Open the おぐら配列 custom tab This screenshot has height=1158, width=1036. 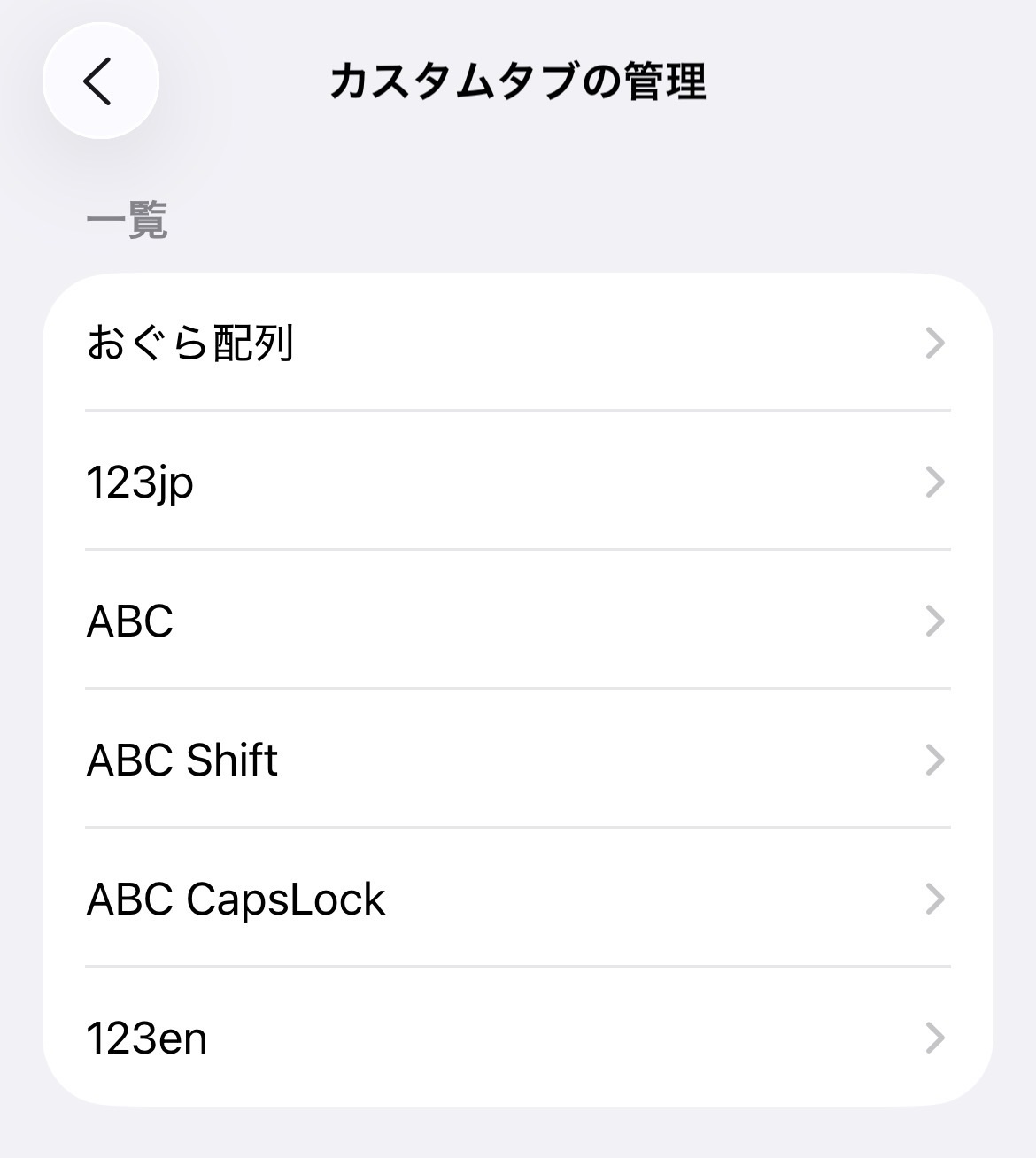tap(517, 343)
